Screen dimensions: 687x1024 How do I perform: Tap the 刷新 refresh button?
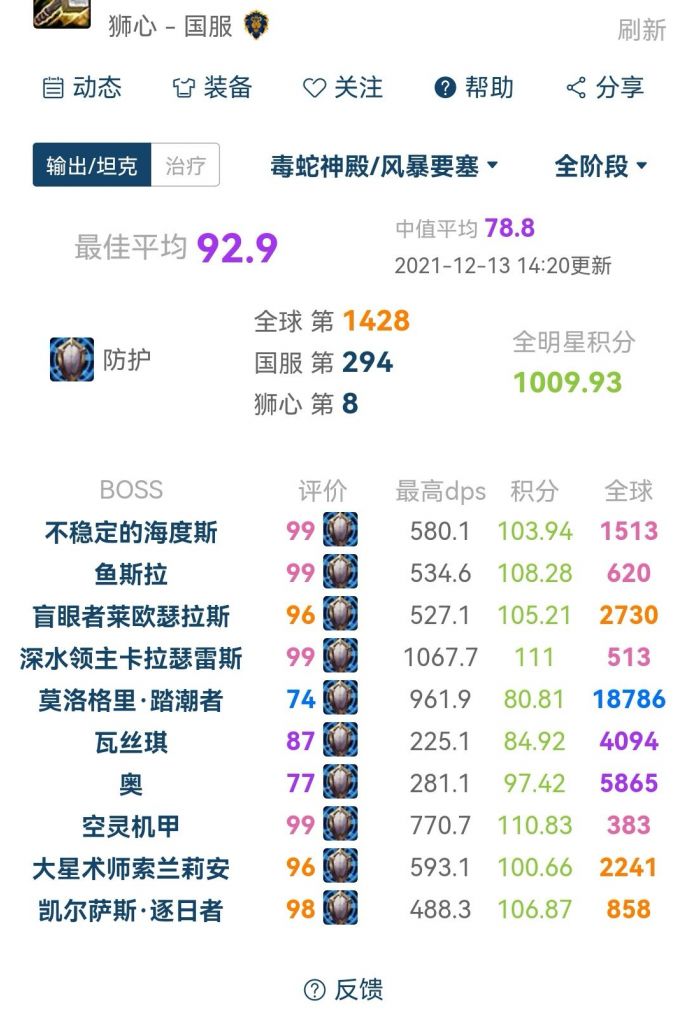pos(641,30)
